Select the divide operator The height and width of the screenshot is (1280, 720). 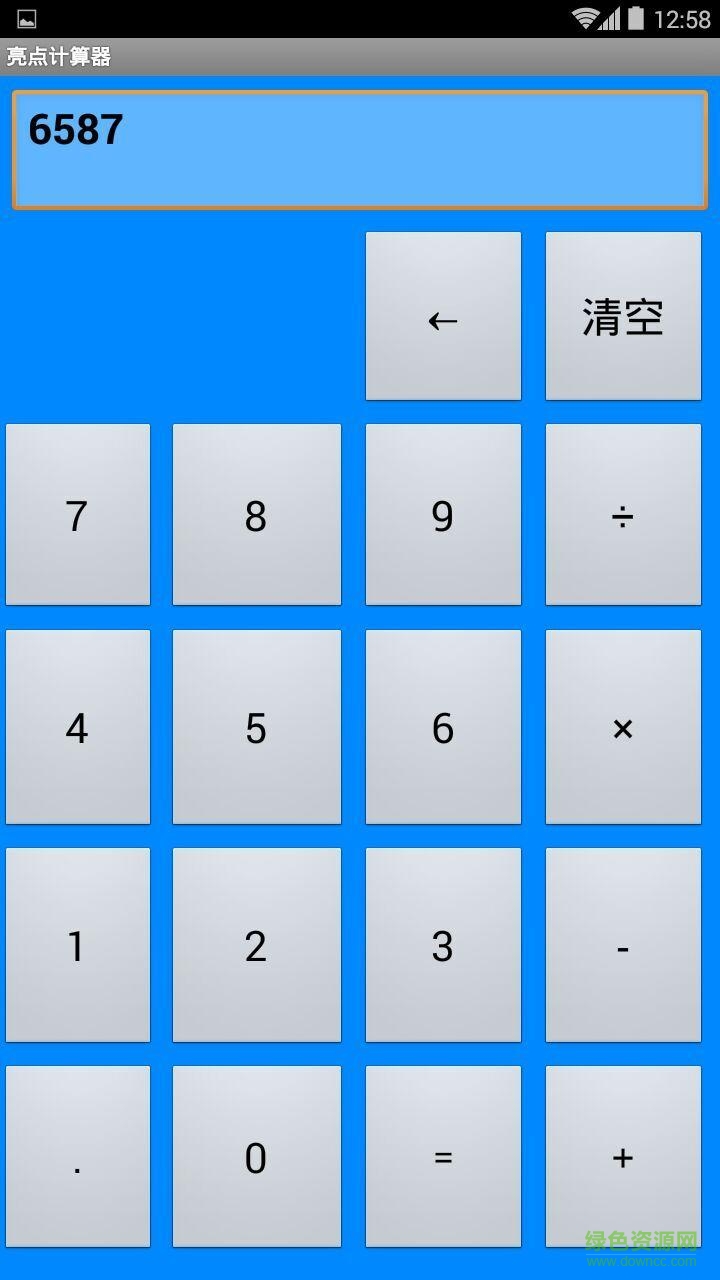[623, 515]
